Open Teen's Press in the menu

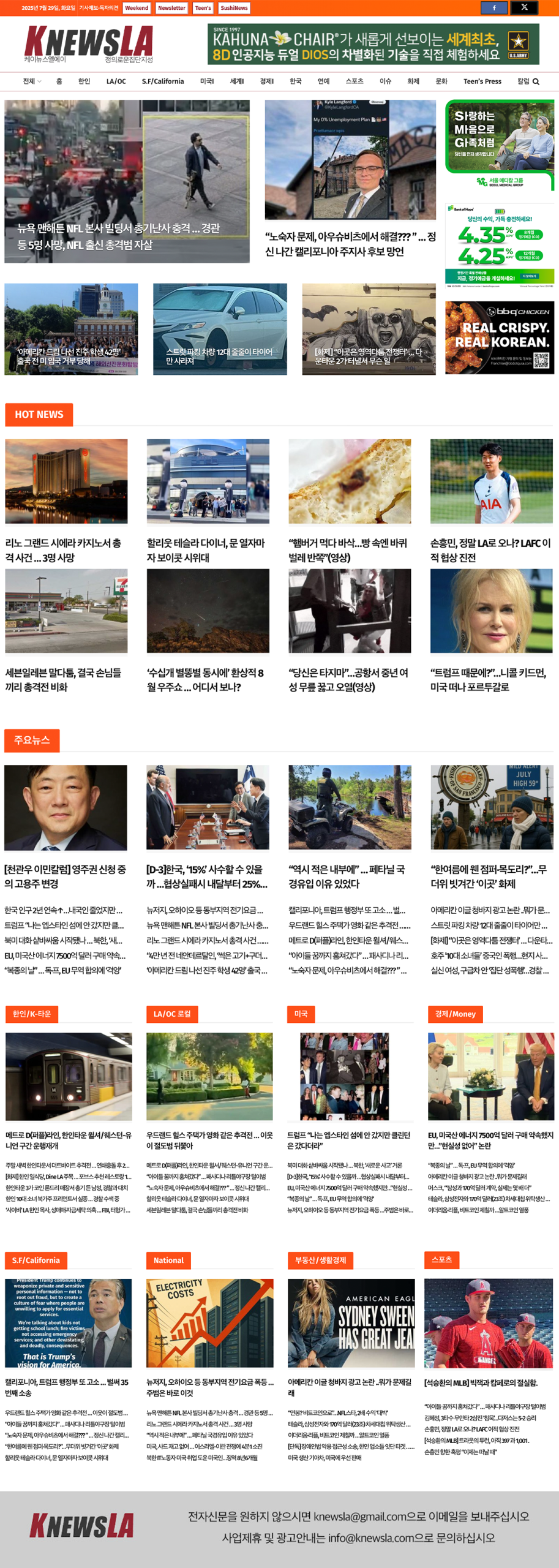(482, 81)
